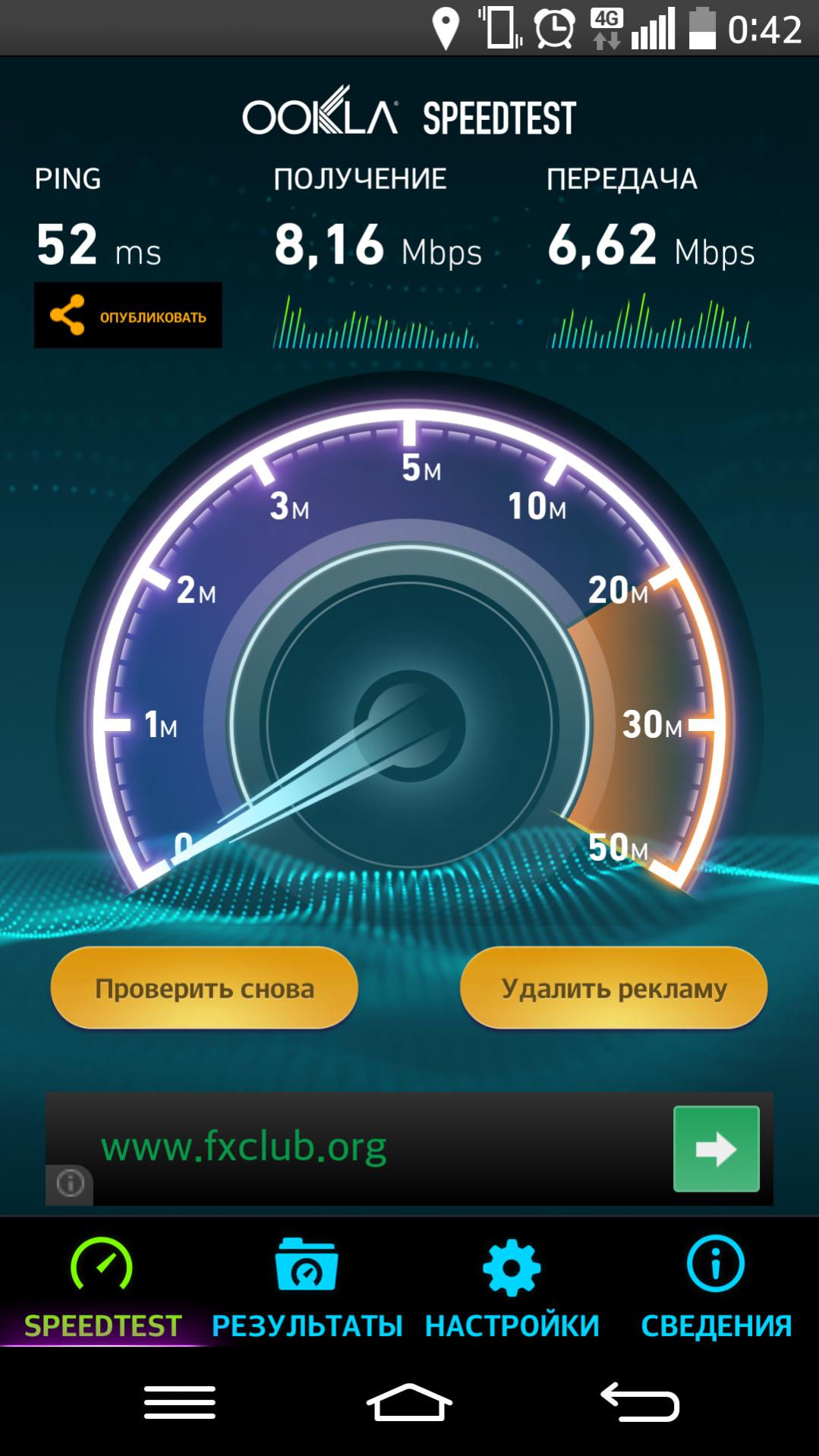Run the test again with Проверить снова
Viewport: 819px width, 1456px height.
204,988
